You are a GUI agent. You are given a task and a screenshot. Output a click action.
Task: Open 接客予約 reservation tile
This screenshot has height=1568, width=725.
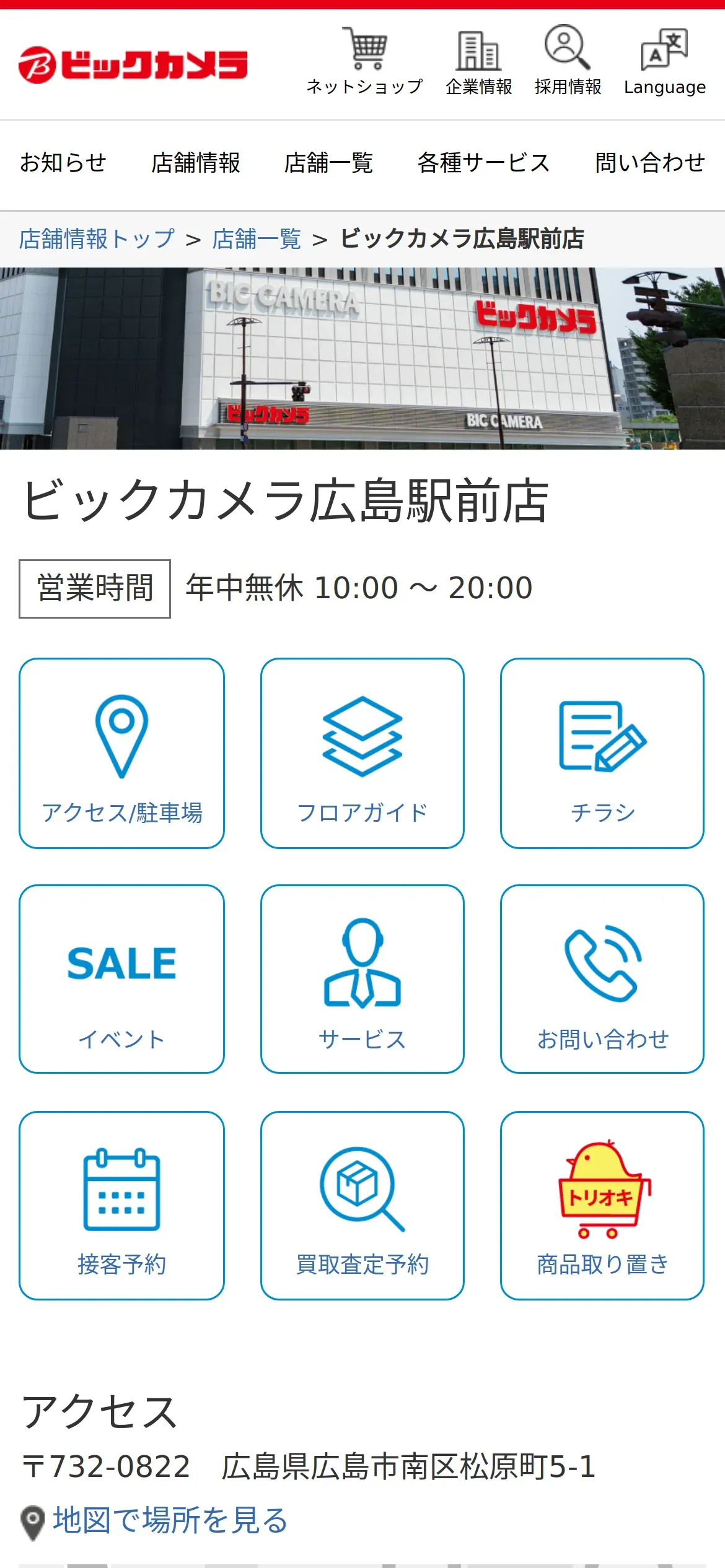click(x=122, y=1205)
